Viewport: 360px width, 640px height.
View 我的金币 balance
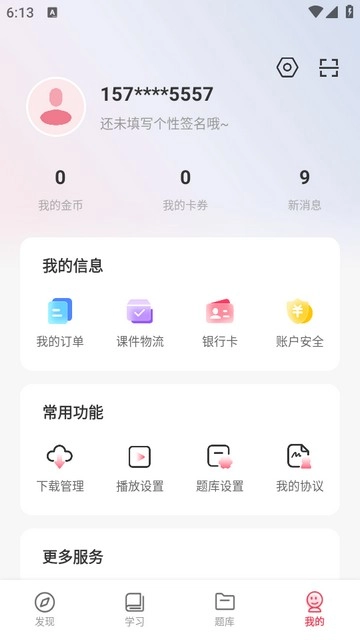60,190
